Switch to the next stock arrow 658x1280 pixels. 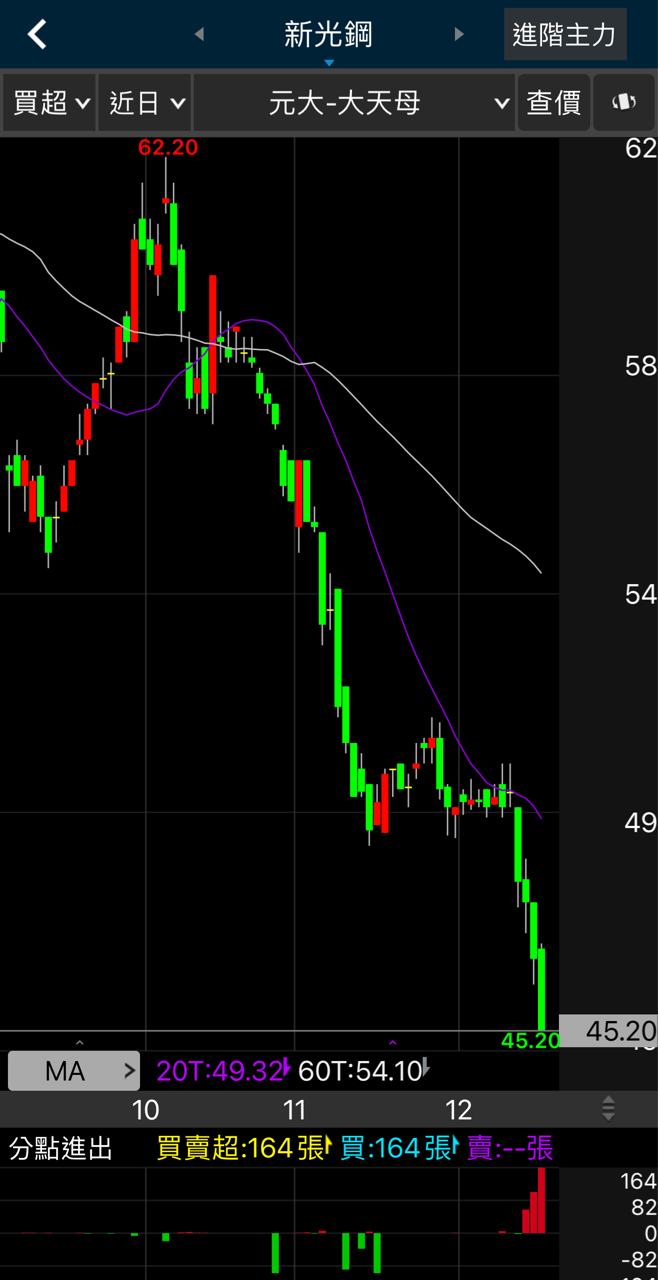(459, 35)
